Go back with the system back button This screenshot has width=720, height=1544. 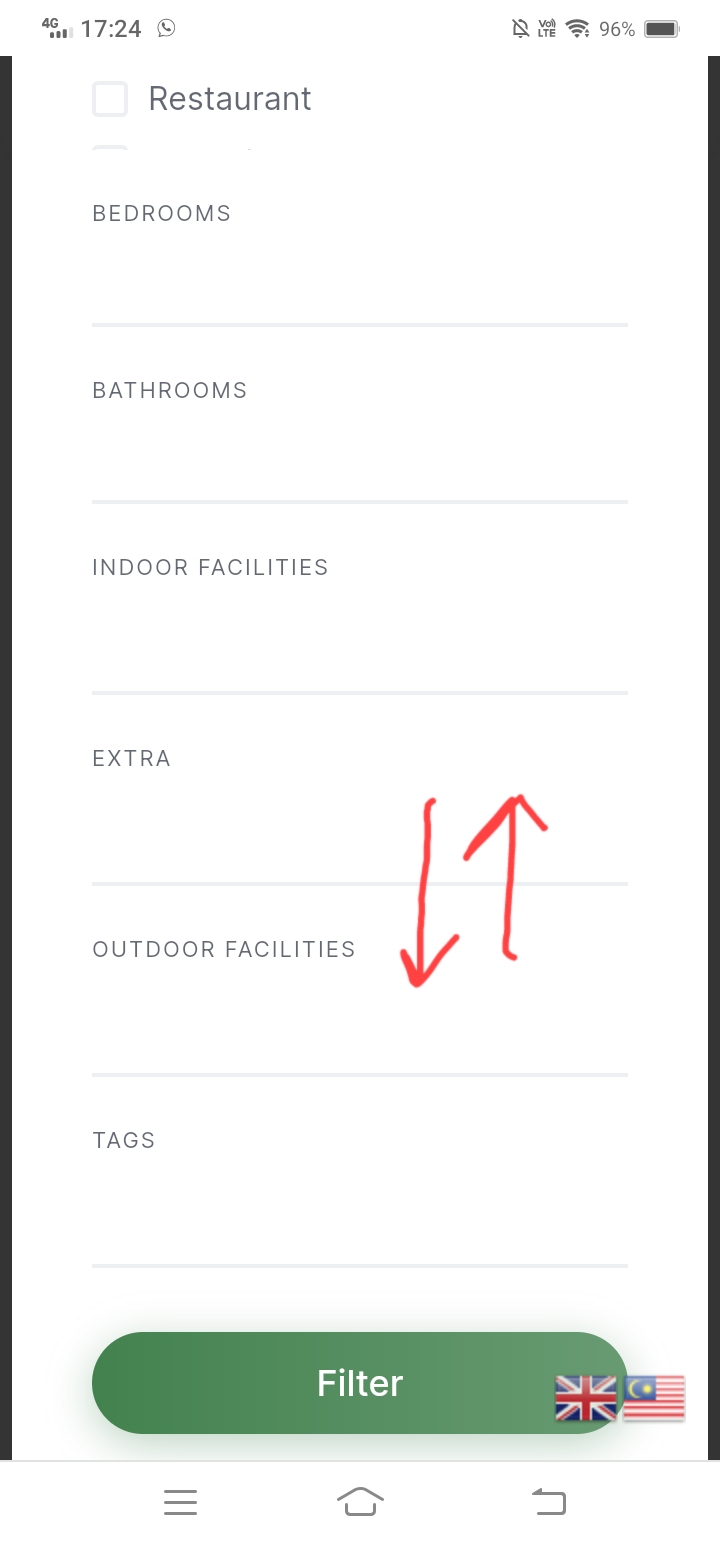click(548, 1501)
